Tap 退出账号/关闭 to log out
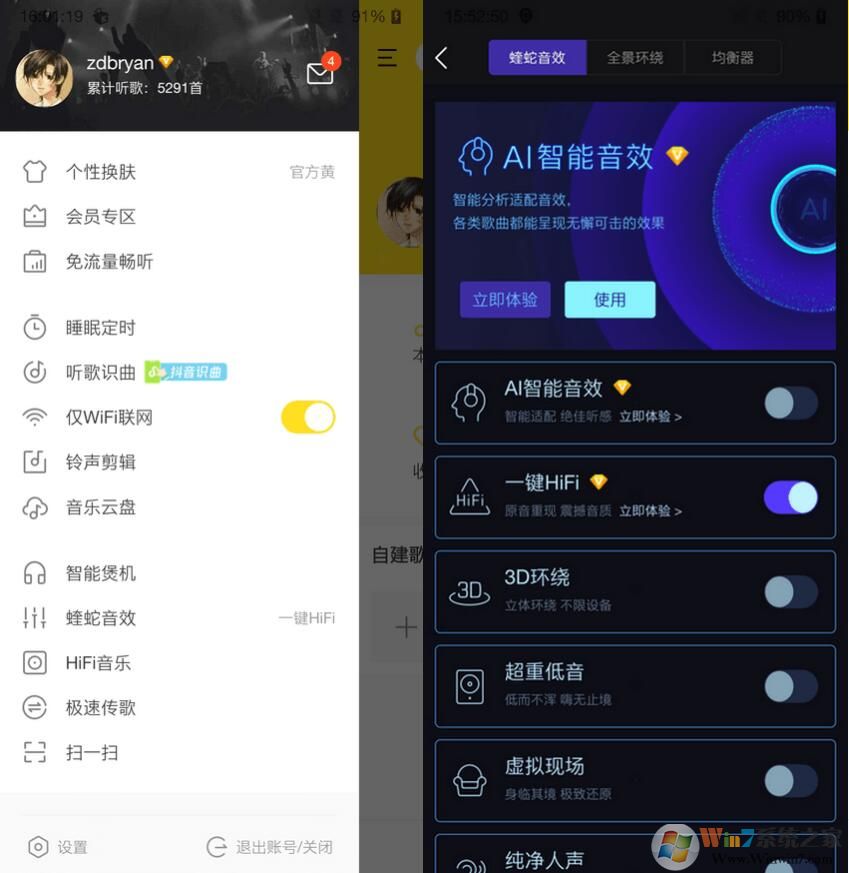This screenshot has width=849, height=873. click(x=270, y=848)
